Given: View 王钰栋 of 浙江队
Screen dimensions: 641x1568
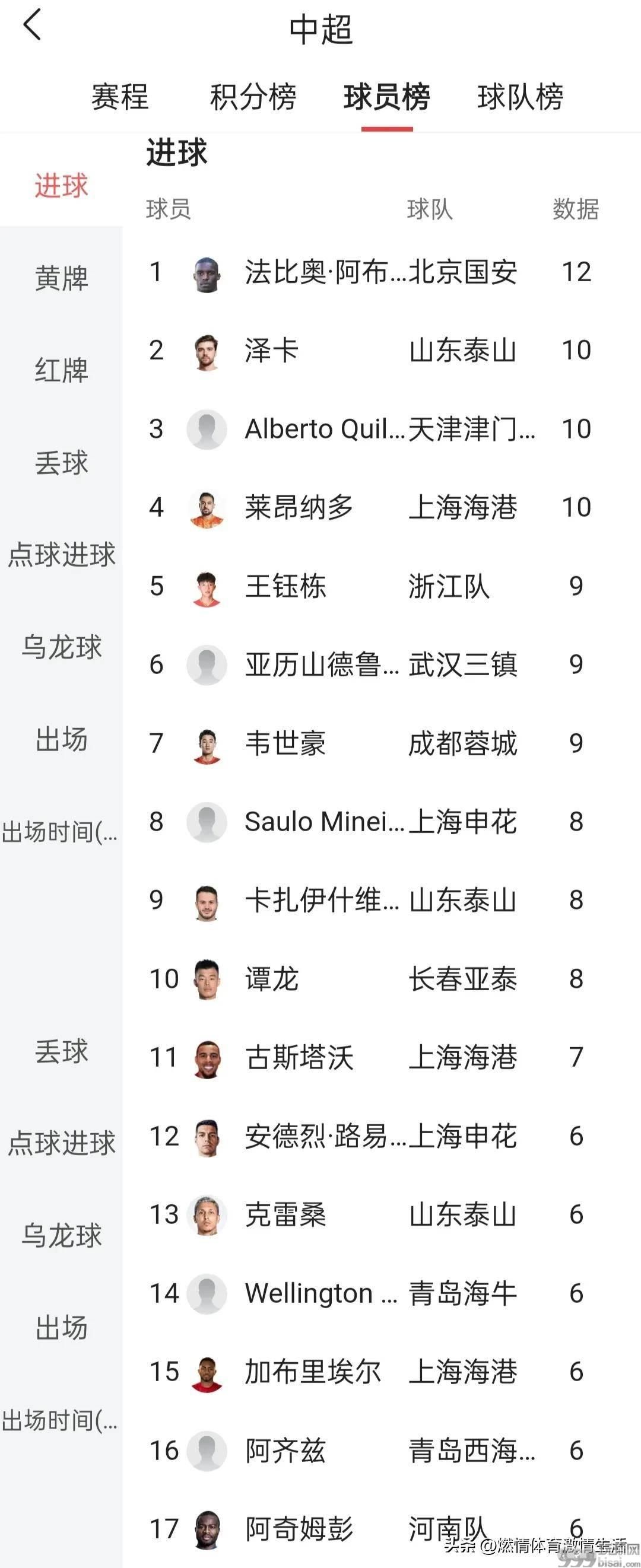Looking at the screenshot, I should point(285,586).
